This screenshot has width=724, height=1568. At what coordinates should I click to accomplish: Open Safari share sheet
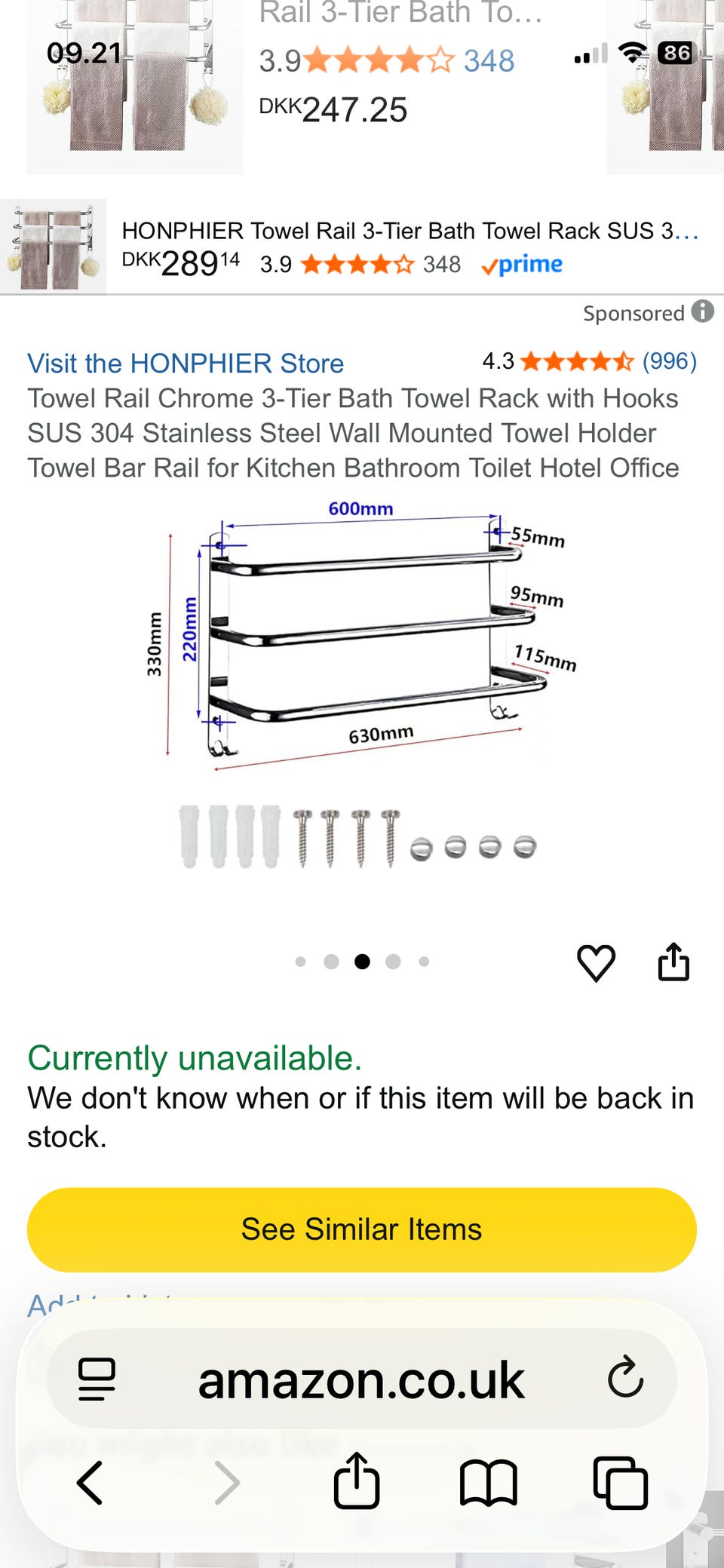coord(356,1481)
